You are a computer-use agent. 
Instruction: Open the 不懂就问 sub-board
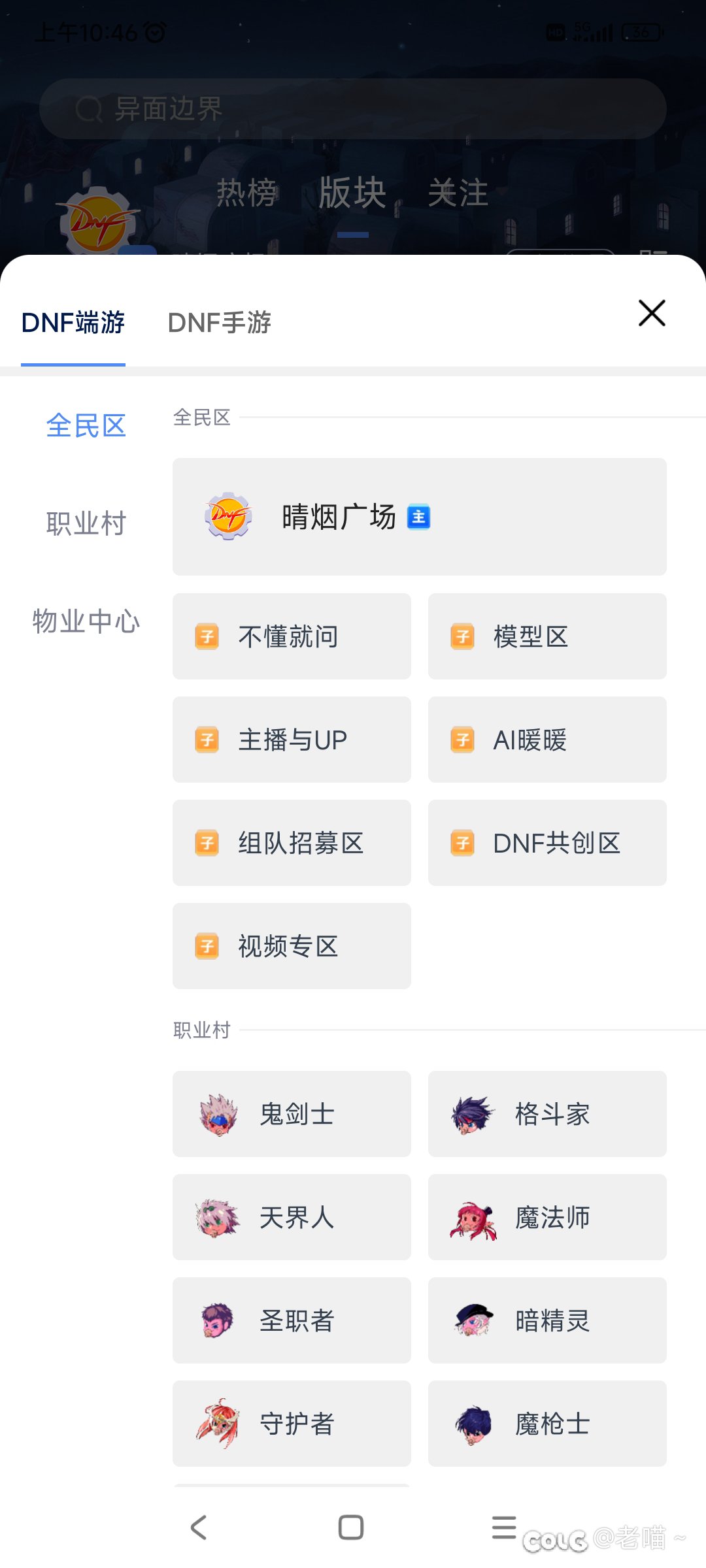click(x=292, y=636)
